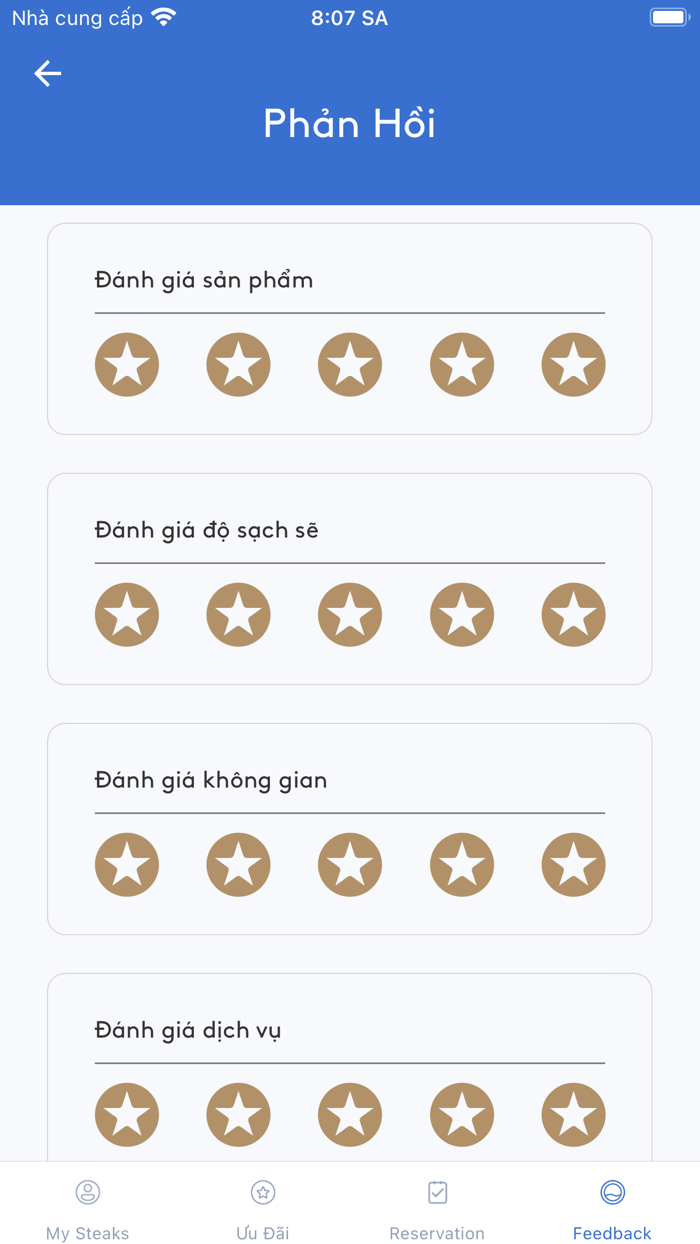The width and height of the screenshot is (700, 1244).
Task: Give độ sạch sẽ two stars
Action: coord(238,615)
